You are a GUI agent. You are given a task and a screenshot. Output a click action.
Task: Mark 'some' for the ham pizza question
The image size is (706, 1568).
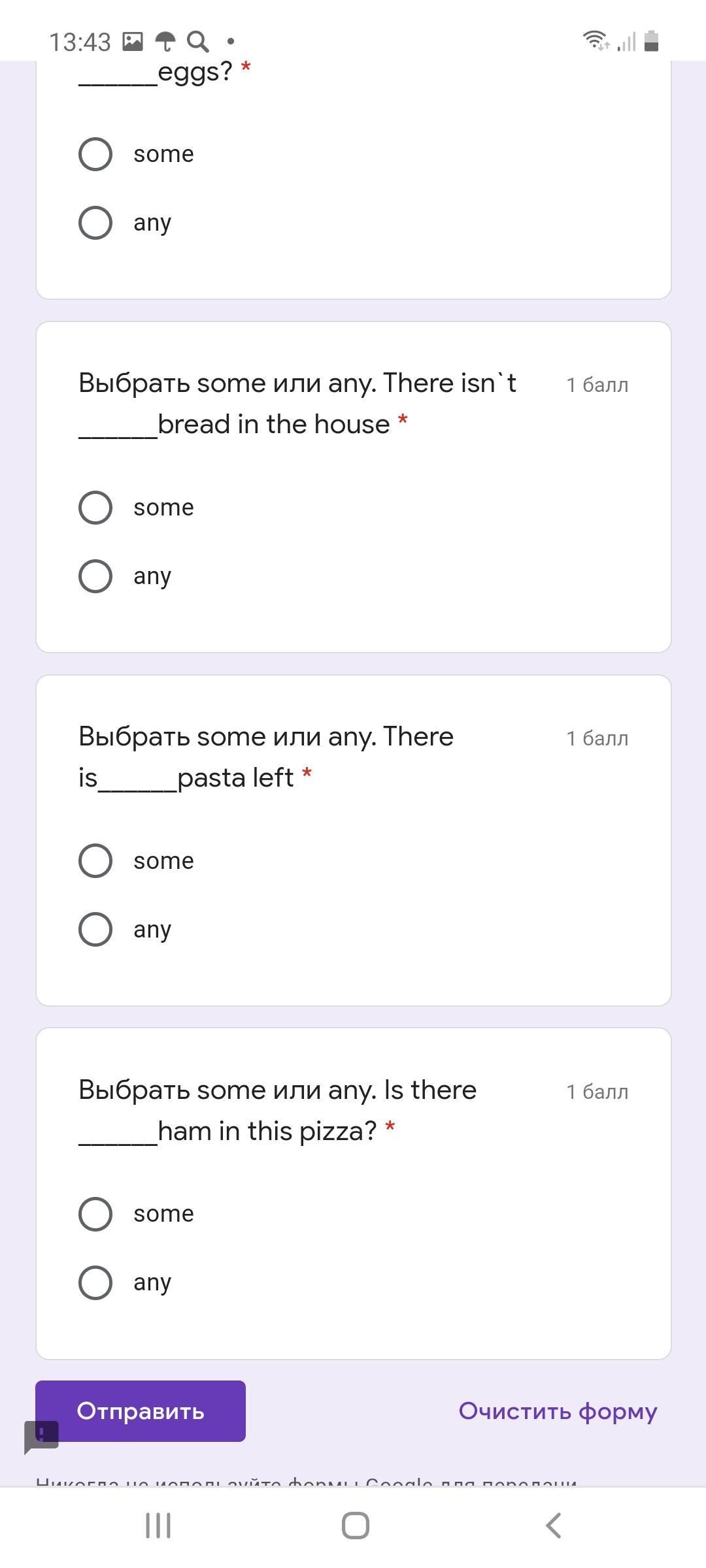click(x=95, y=1214)
